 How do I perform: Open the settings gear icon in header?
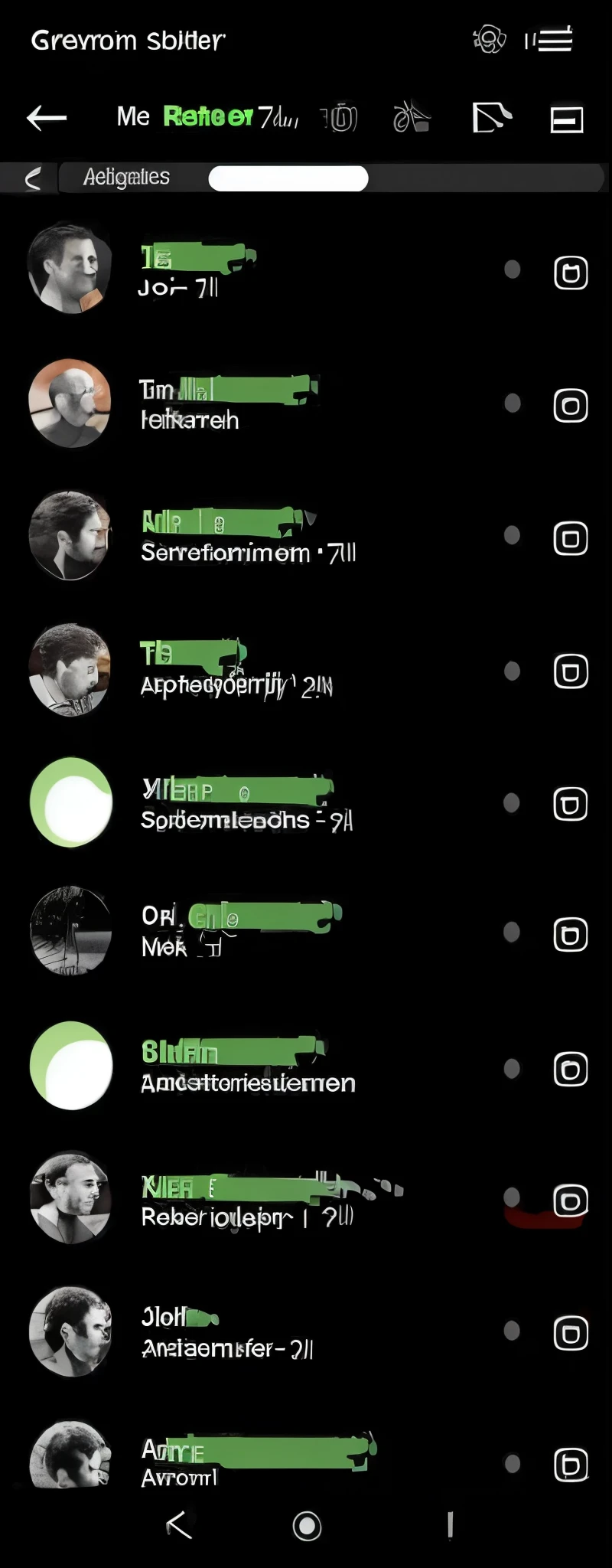(490, 39)
